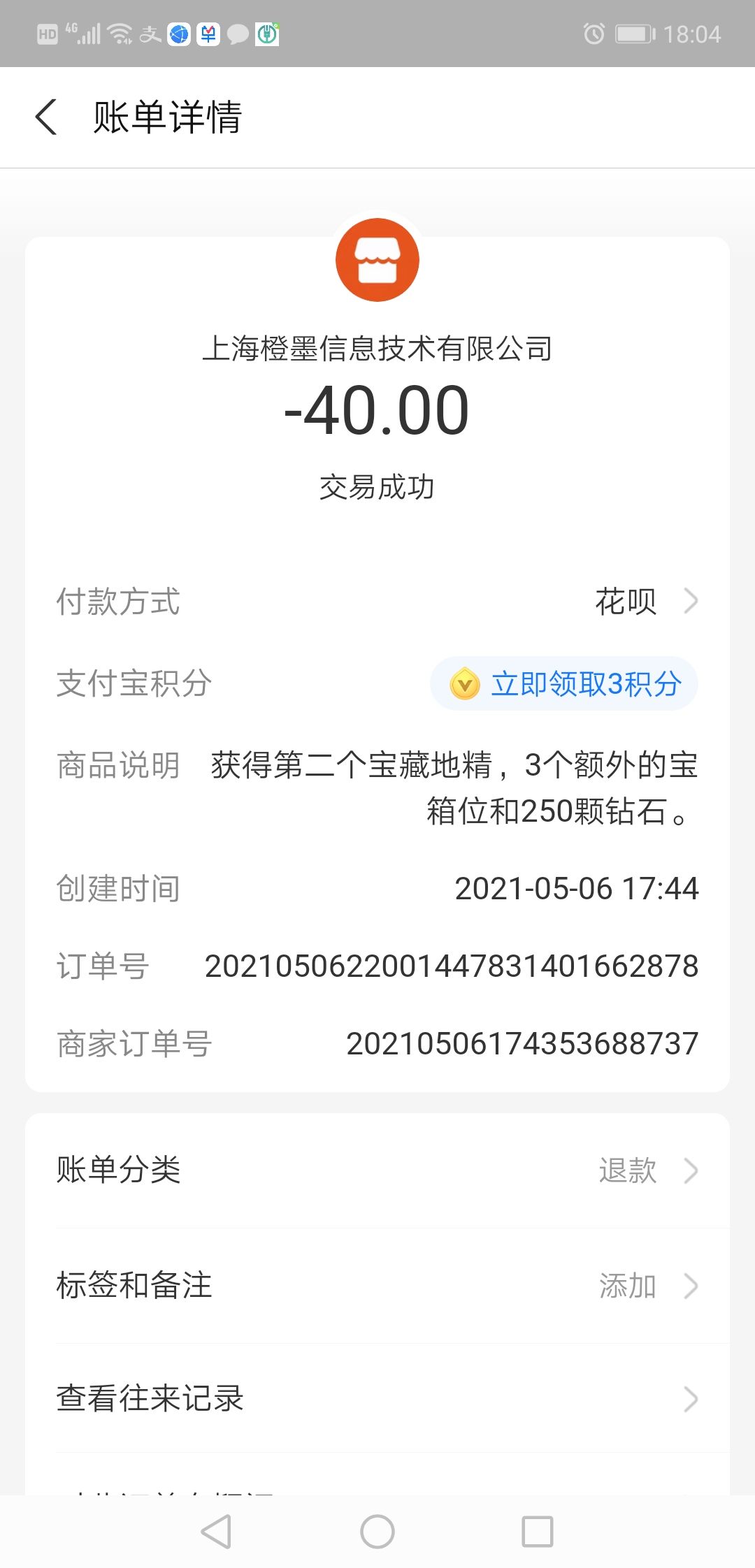Screen dimensions: 755x1568
Task: Tap the system home button
Action: pos(377,1532)
